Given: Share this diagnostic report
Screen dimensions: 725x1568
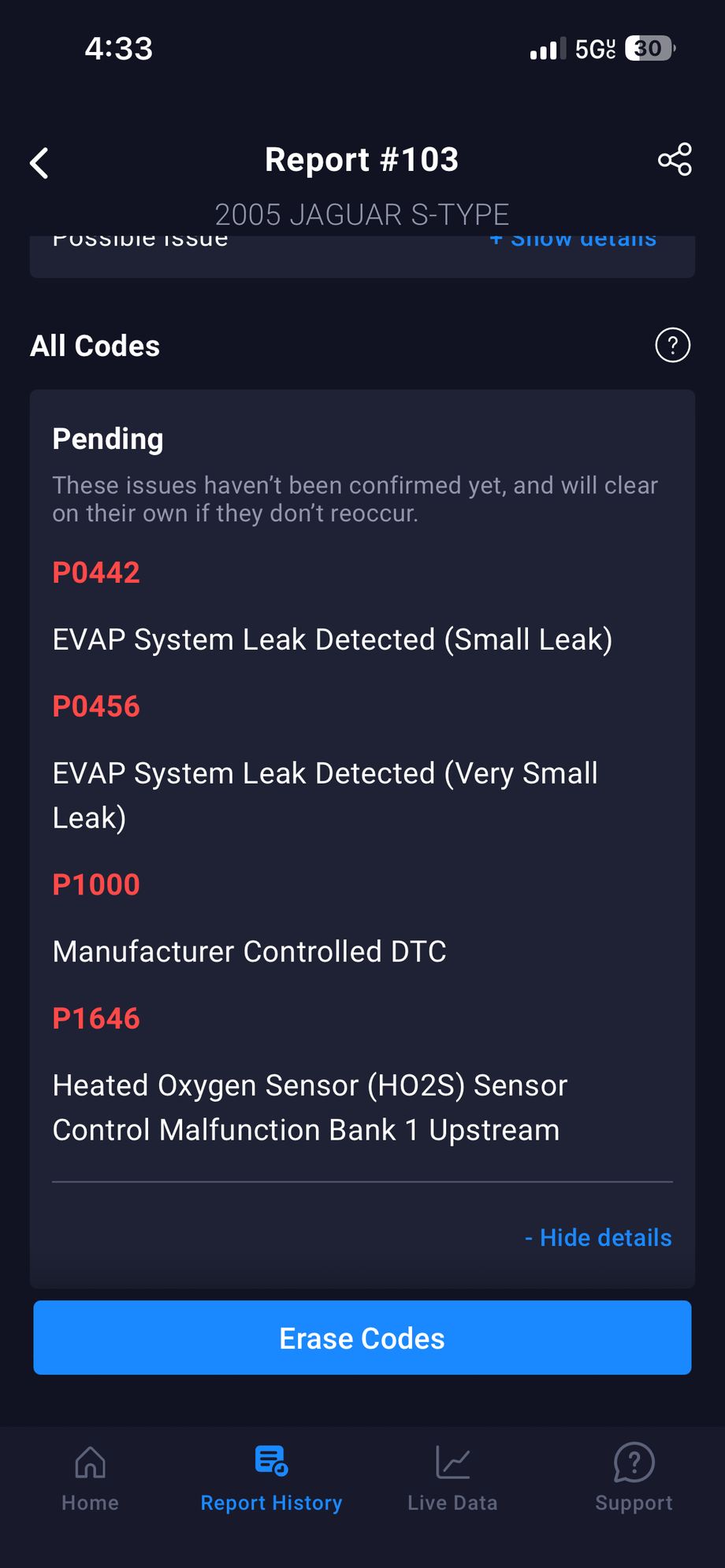Looking at the screenshot, I should point(675,160).
